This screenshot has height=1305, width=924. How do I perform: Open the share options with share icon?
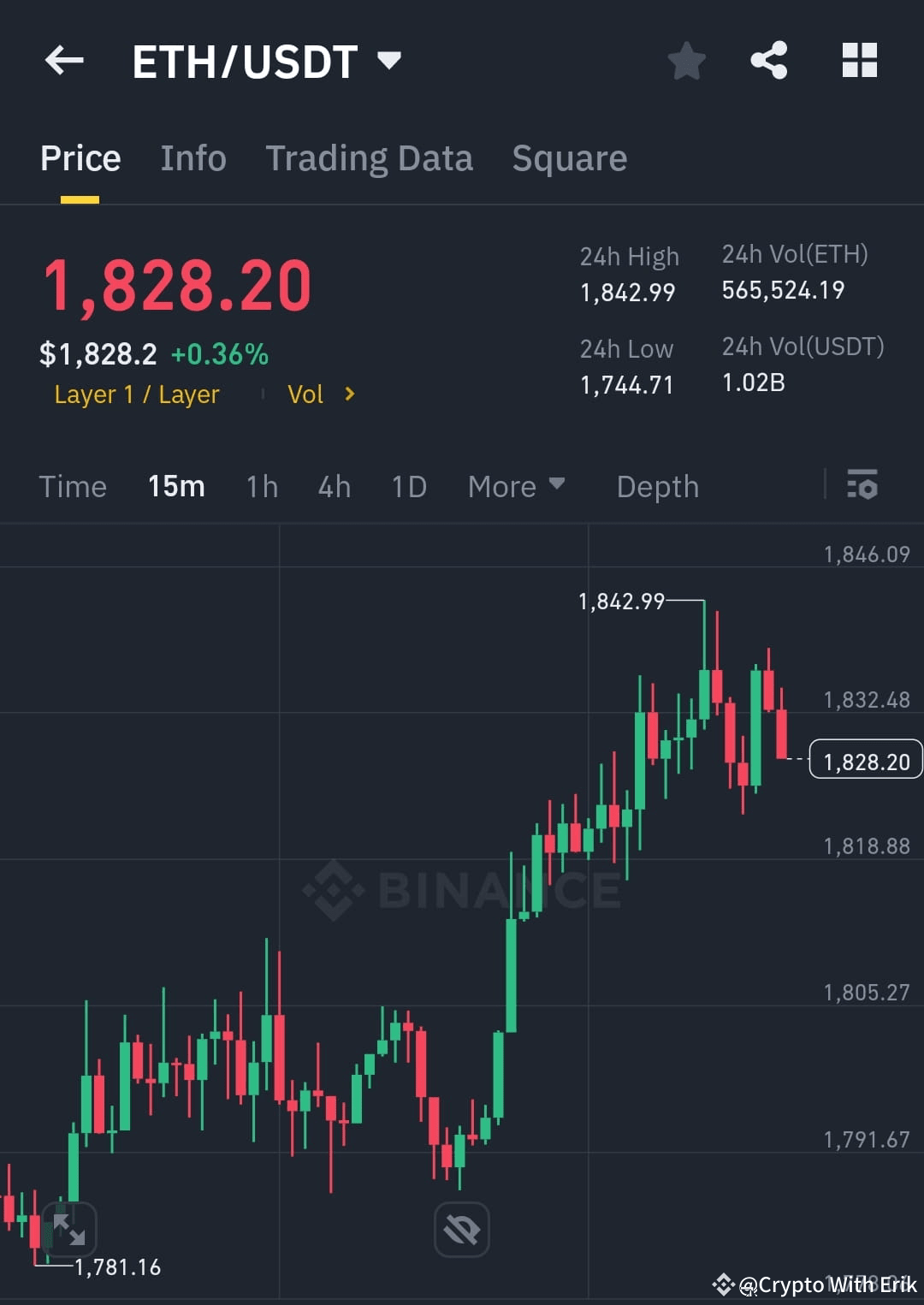(769, 60)
